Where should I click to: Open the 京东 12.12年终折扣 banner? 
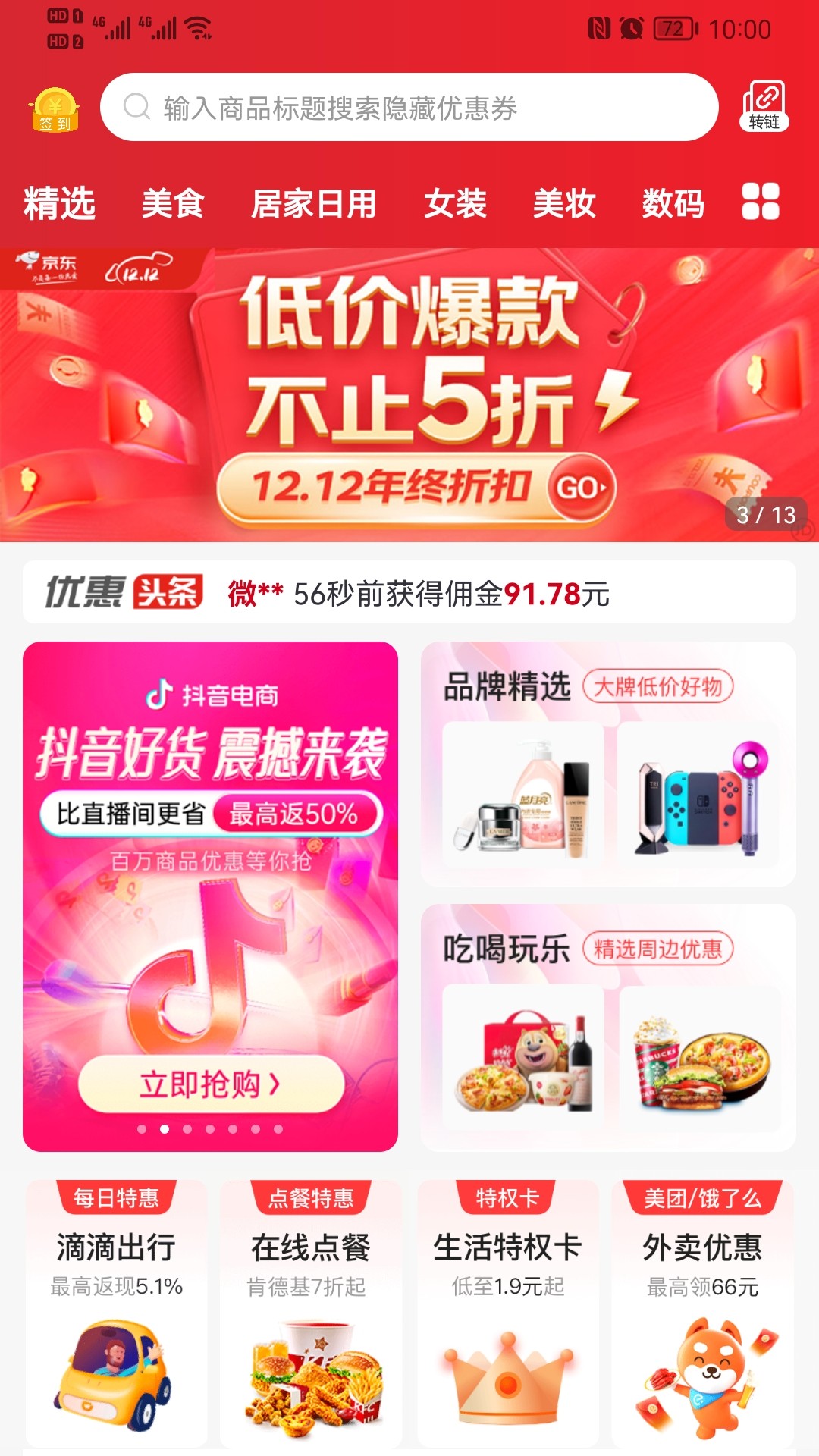[409, 394]
